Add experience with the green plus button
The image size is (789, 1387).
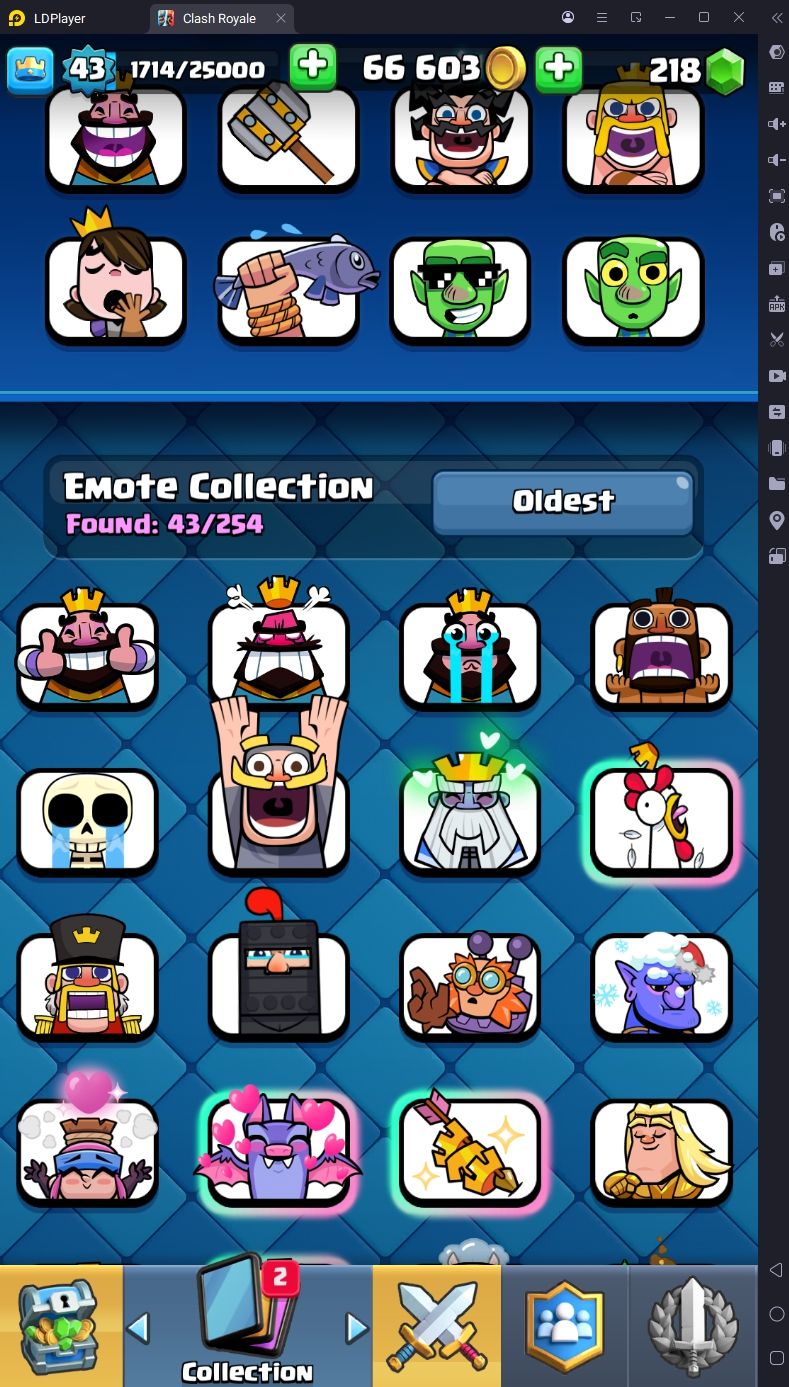coord(313,68)
